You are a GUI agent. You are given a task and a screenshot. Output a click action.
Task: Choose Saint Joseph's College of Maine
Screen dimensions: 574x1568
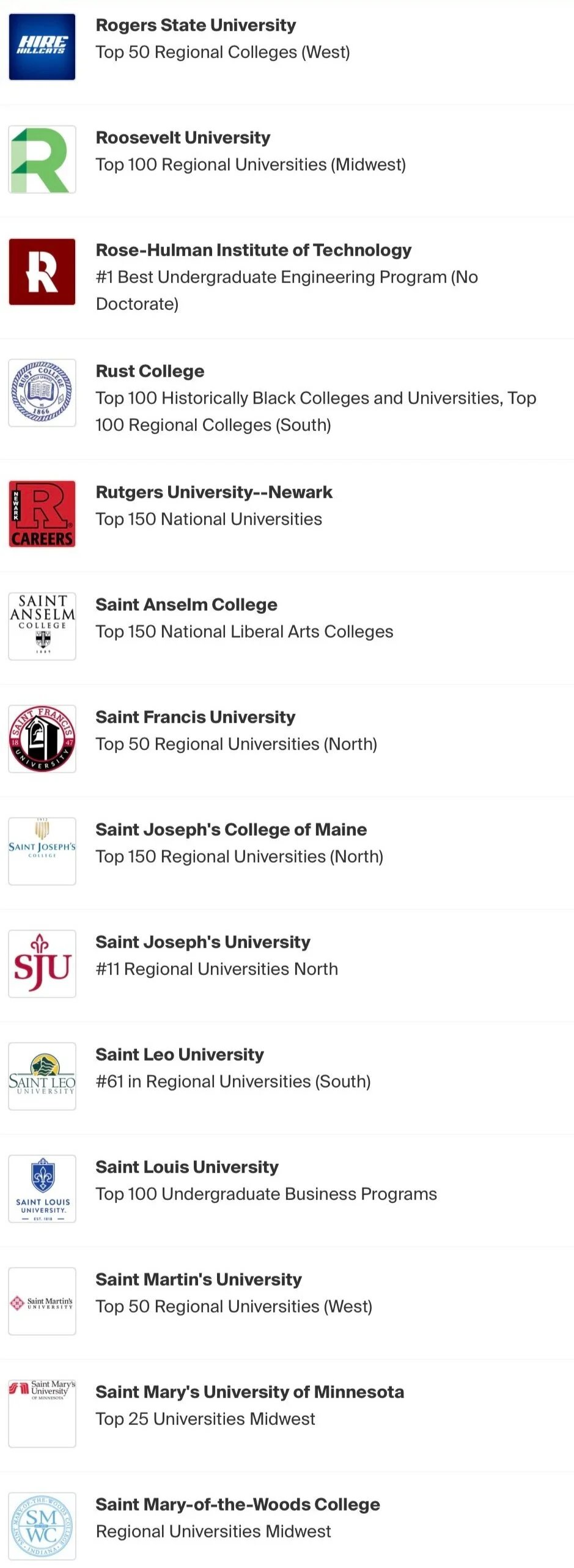coord(231,830)
